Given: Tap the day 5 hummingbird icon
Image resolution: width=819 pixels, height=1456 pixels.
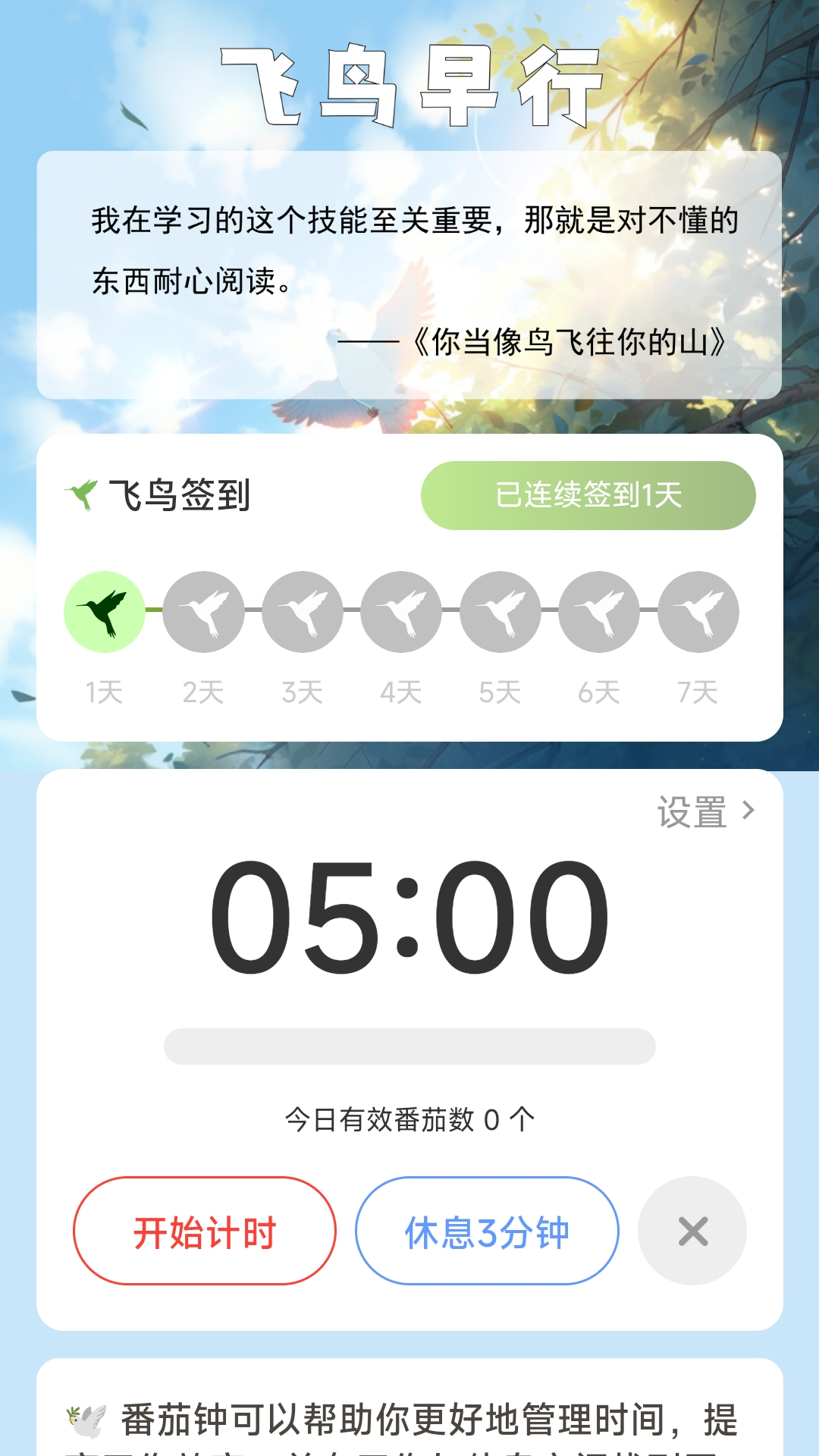Looking at the screenshot, I should 500,612.
